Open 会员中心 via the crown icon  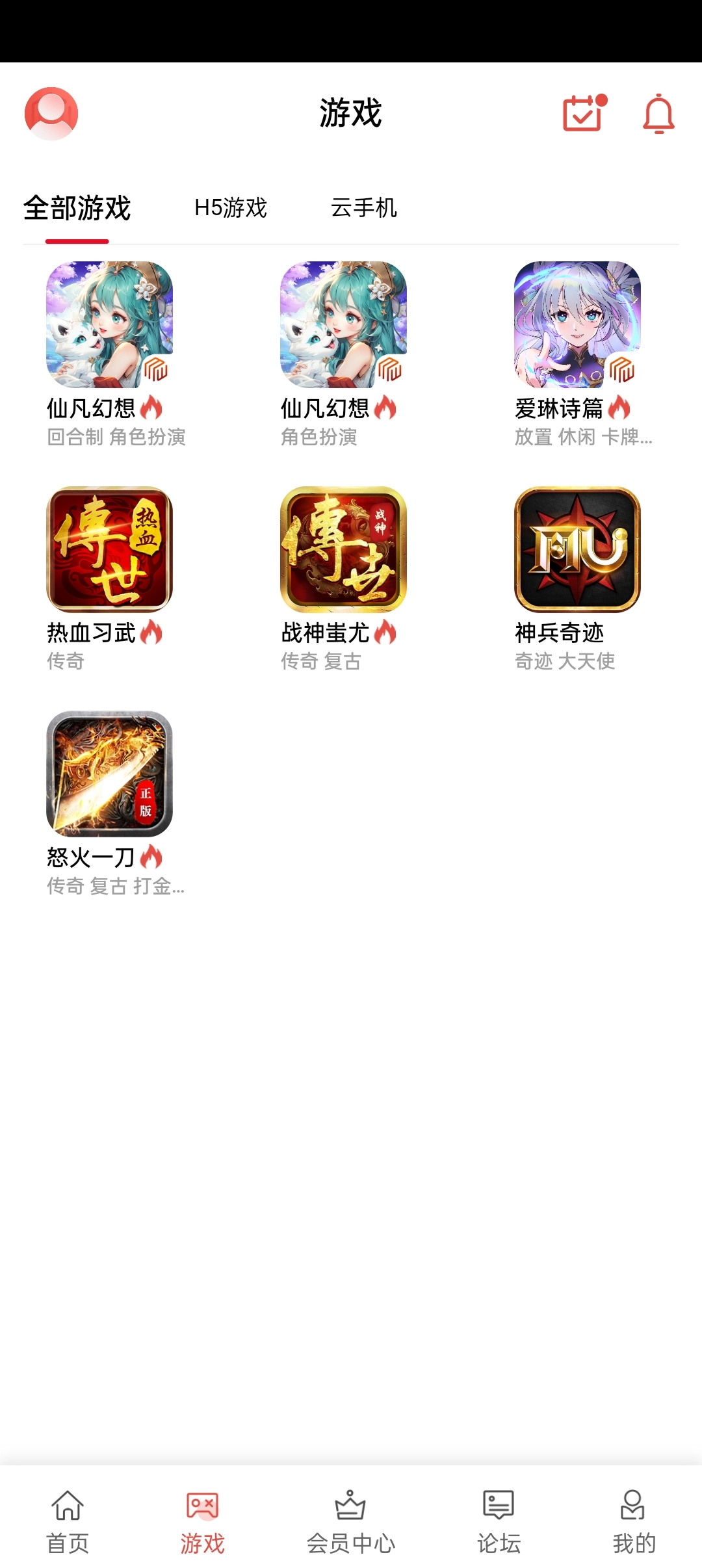351,1503
